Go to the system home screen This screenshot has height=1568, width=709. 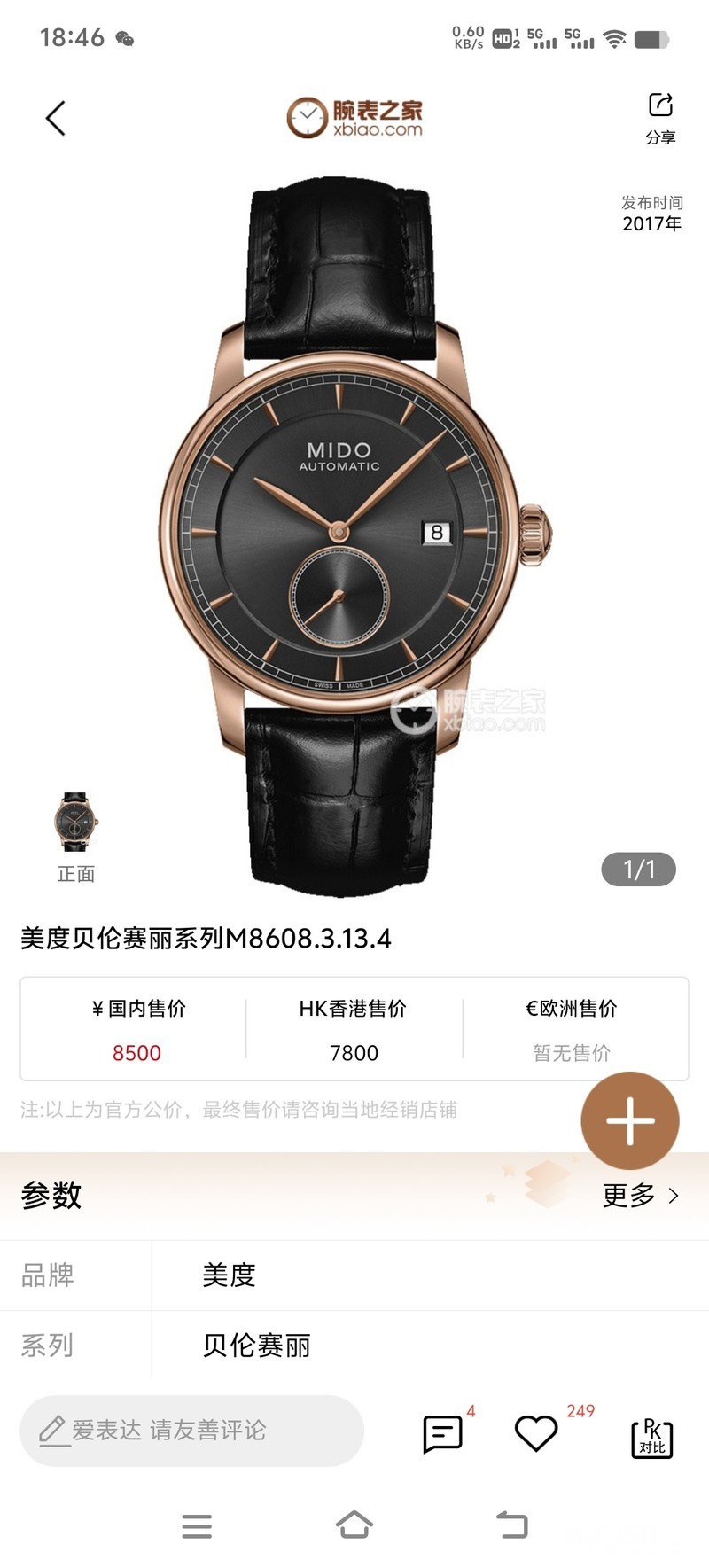pos(354,1525)
